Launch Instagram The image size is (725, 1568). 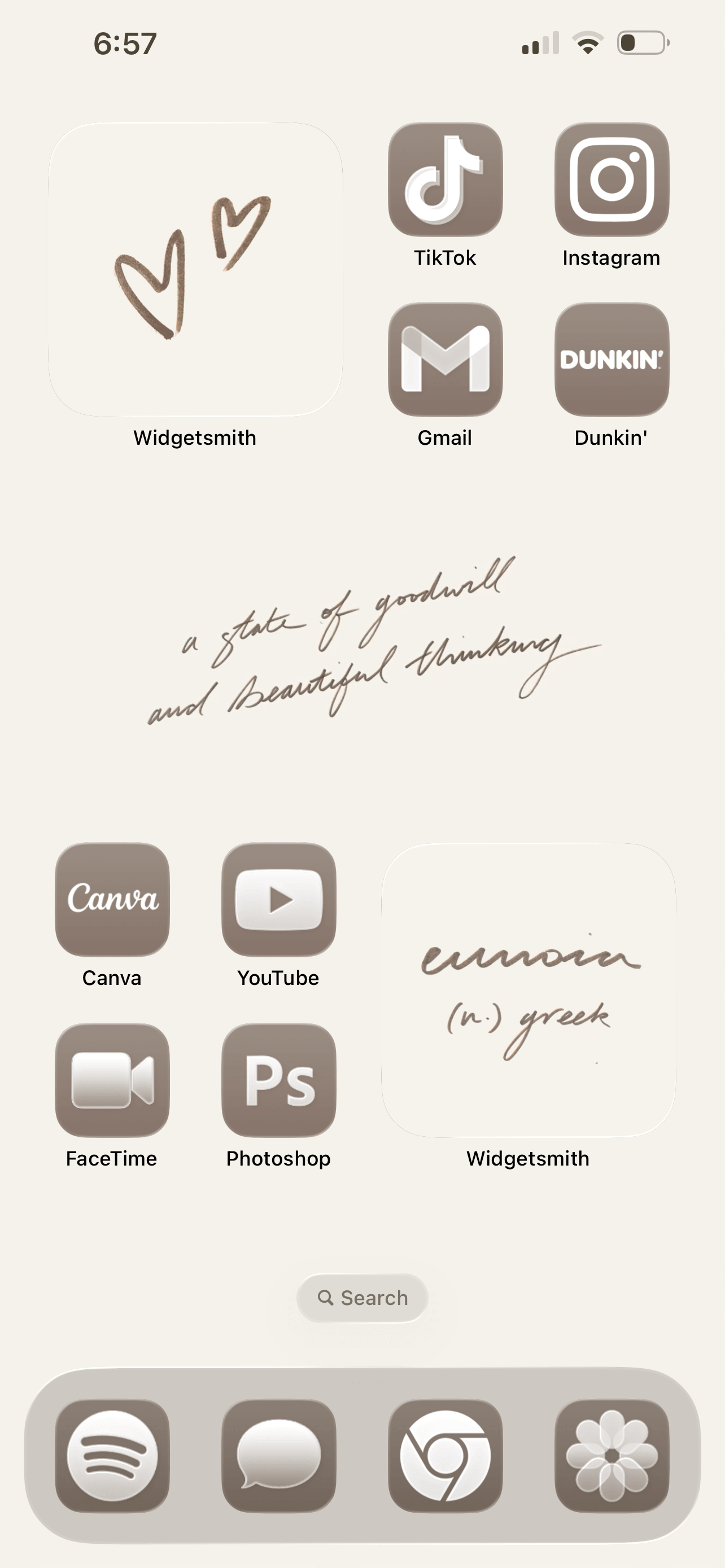[612, 179]
